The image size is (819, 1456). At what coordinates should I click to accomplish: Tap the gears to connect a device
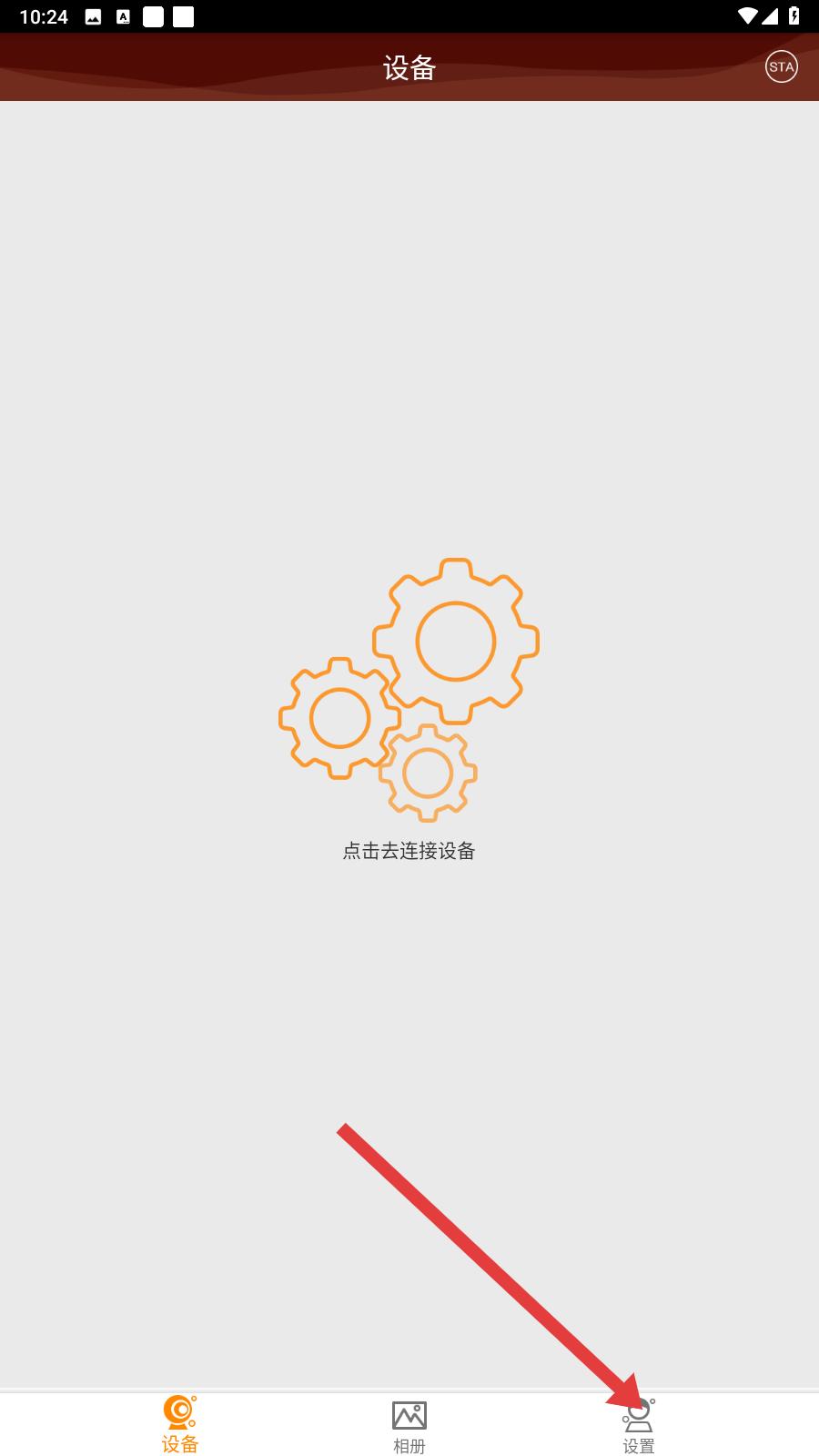coord(409,690)
